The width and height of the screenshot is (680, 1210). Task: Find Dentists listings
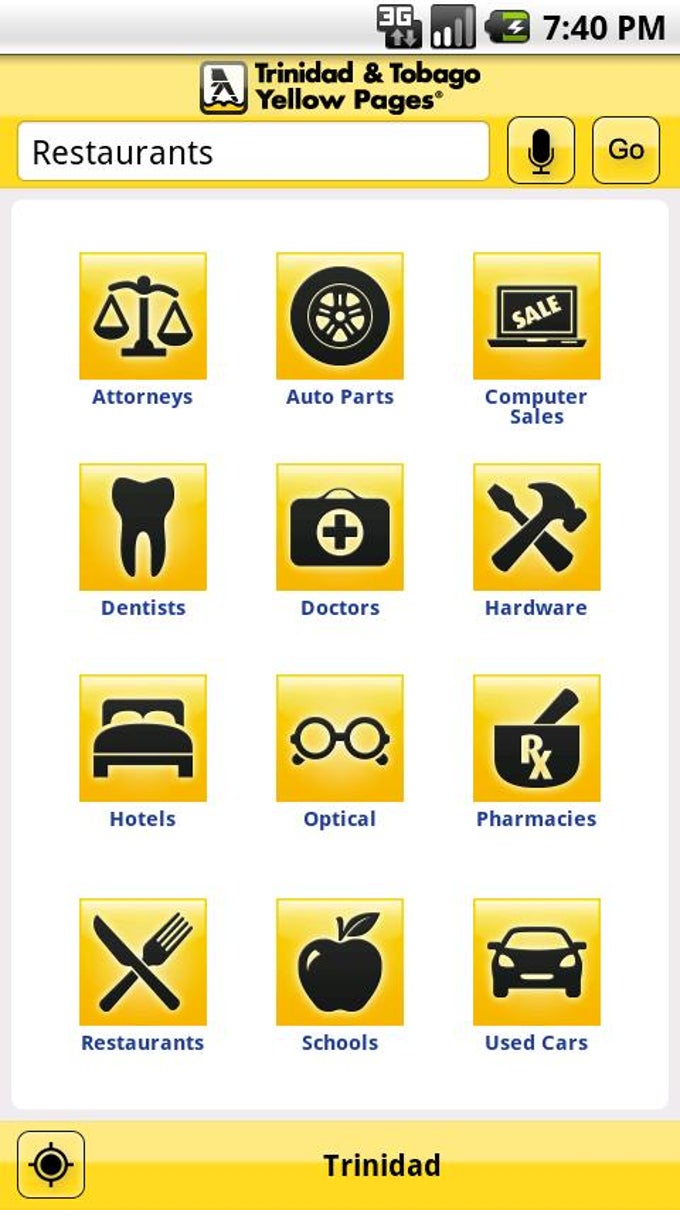coord(143,527)
